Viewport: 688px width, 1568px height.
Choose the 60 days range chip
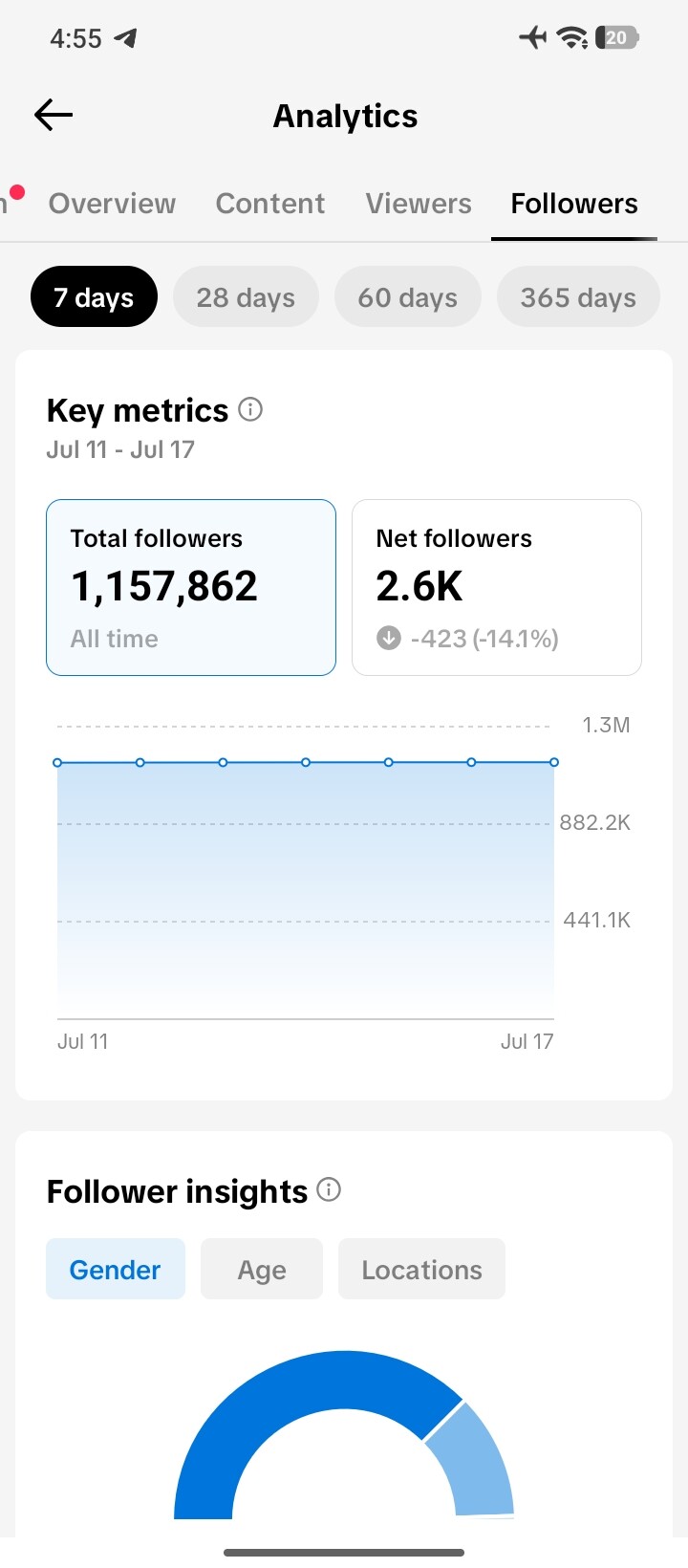(x=408, y=297)
